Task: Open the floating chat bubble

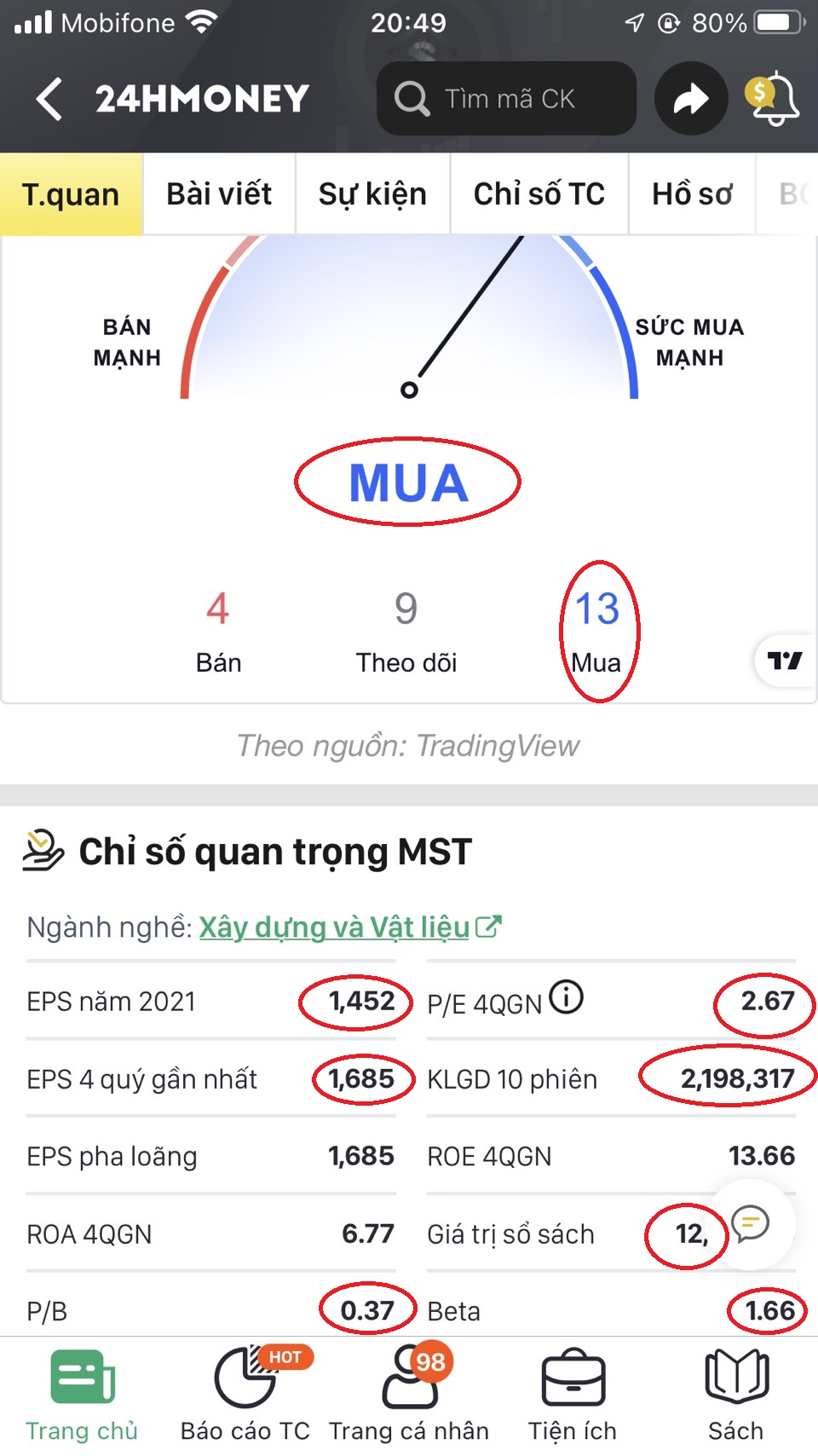Action: coord(751,1224)
